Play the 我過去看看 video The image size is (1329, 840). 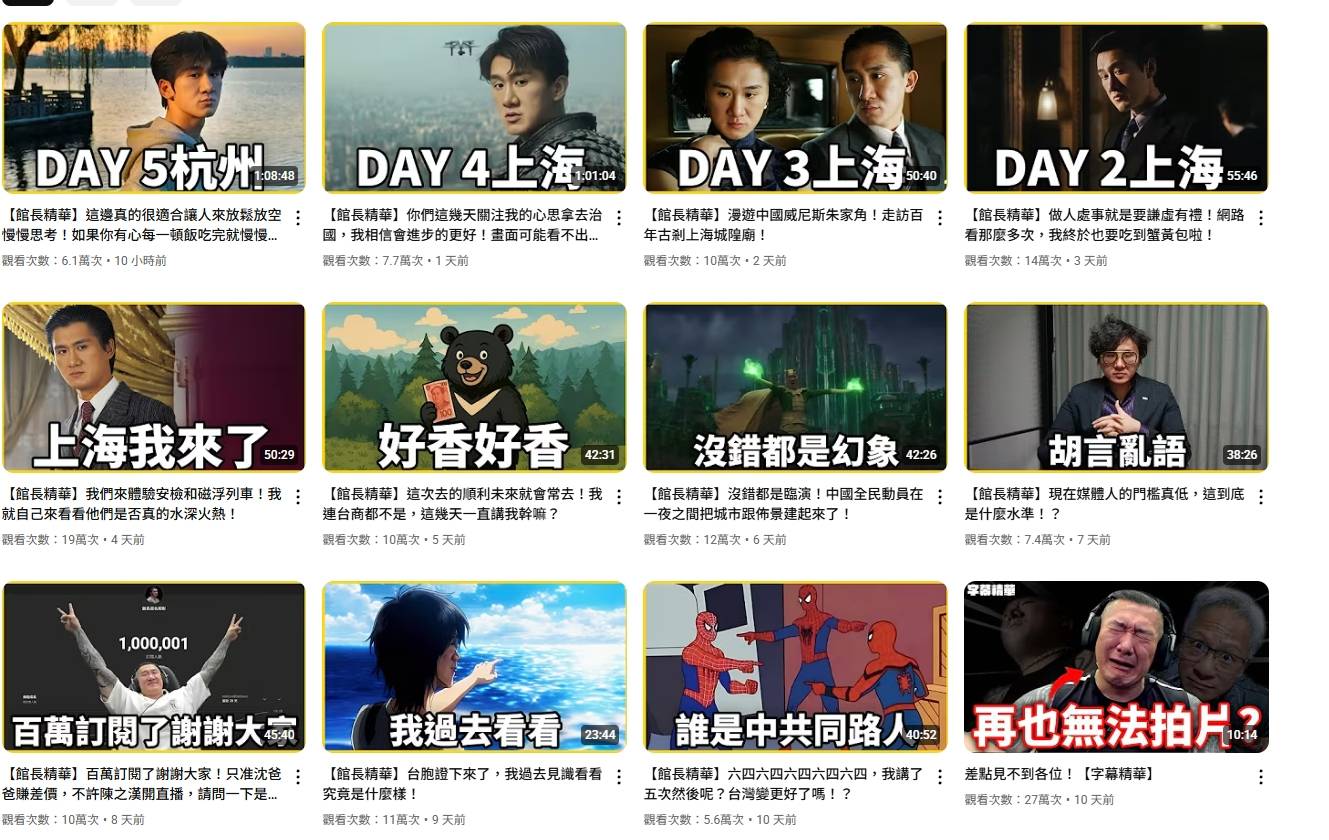point(474,666)
